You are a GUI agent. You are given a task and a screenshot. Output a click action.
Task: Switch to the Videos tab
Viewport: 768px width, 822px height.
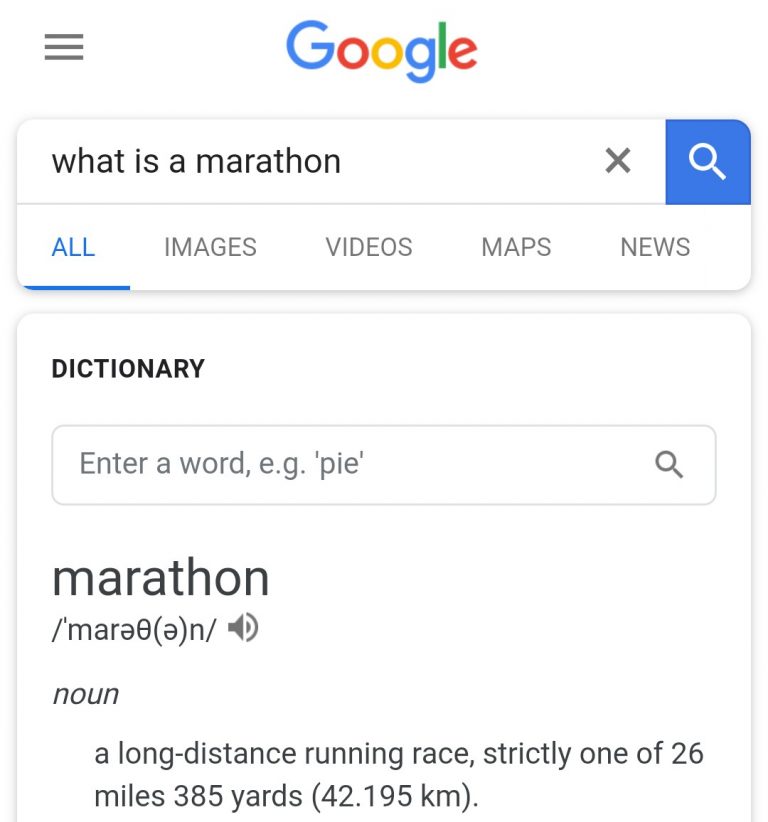pos(368,247)
